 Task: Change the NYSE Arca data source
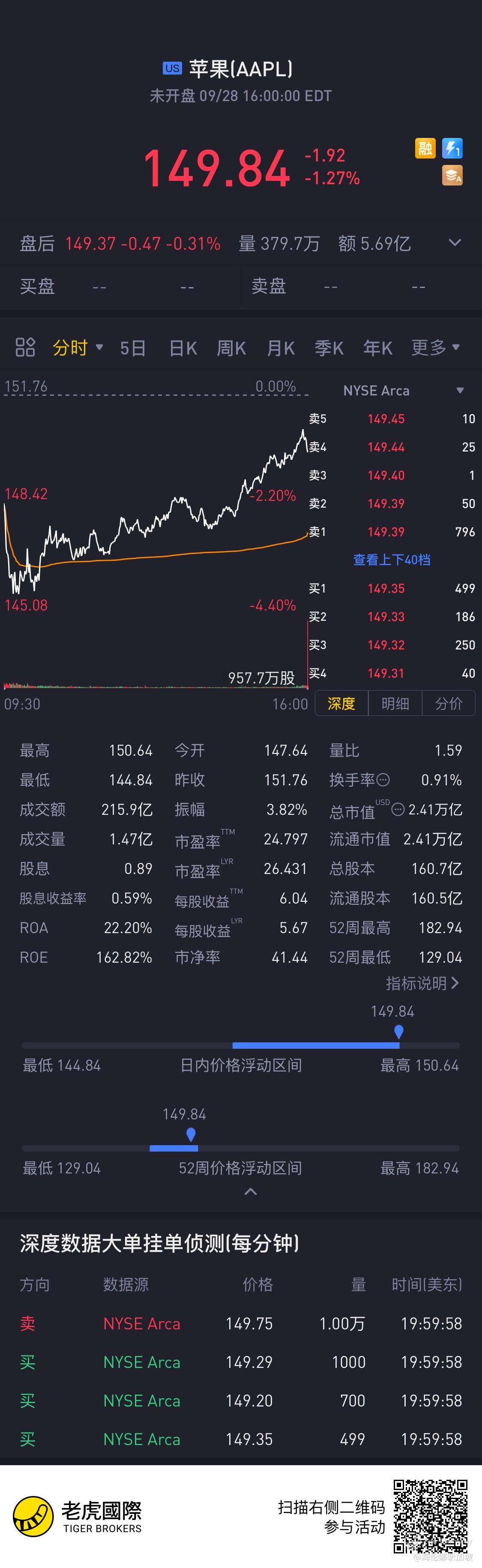(x=403, y=391)
